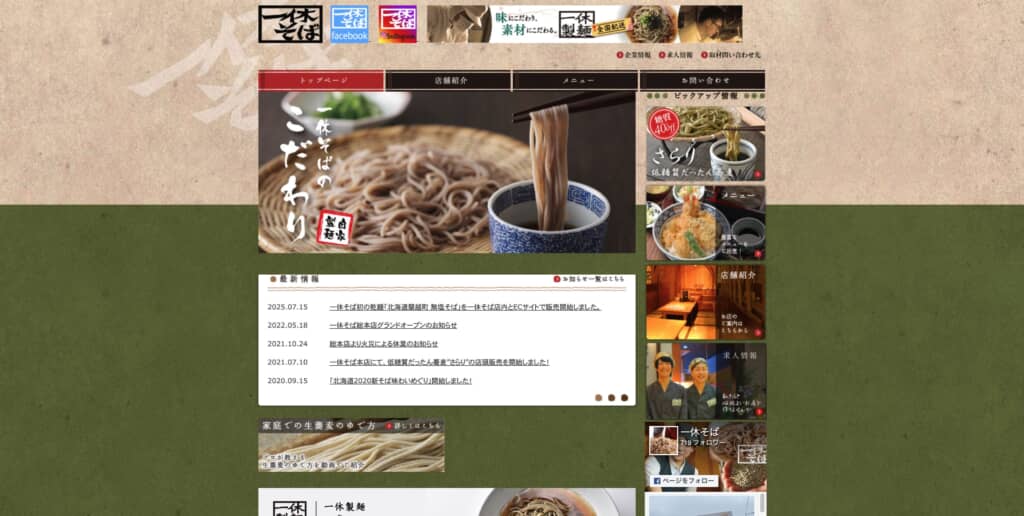This screenshot has height=516, width=1024.
Task: Go to the トップページ tab
Action: pos(321,80)
